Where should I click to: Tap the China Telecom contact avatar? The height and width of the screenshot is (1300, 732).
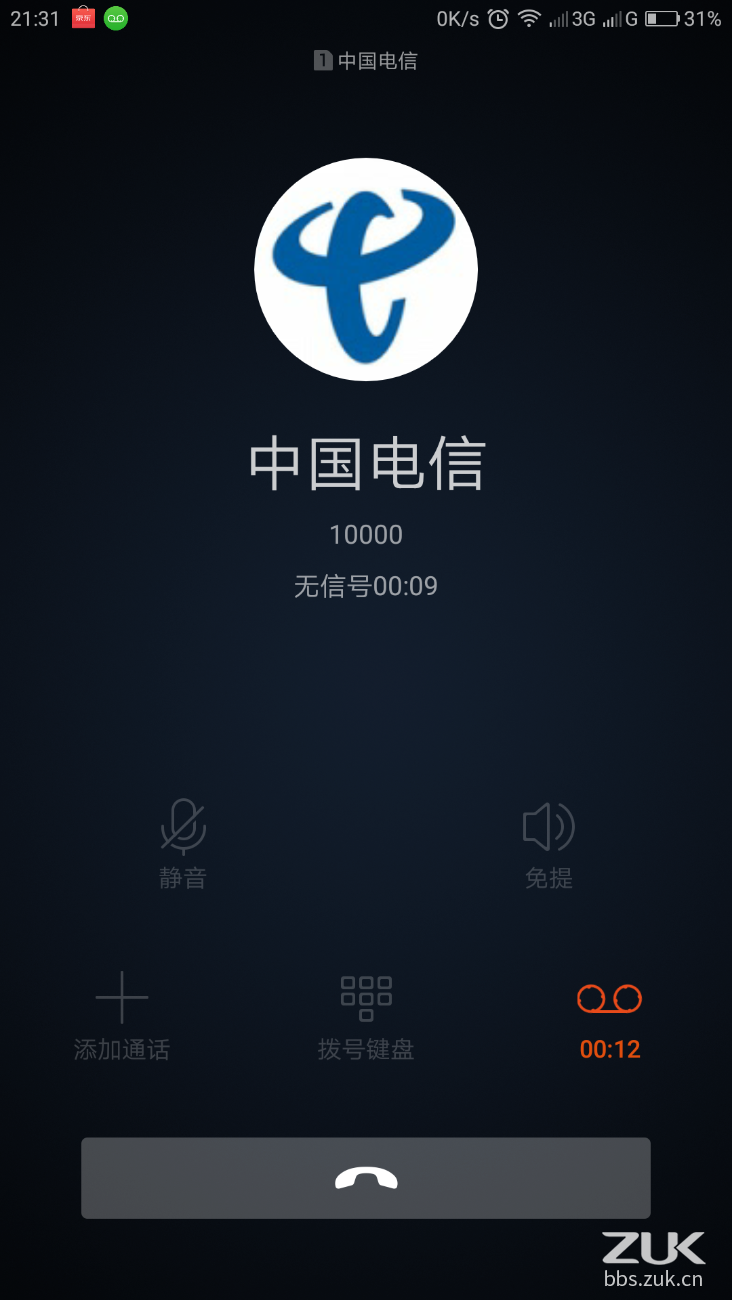365,268
